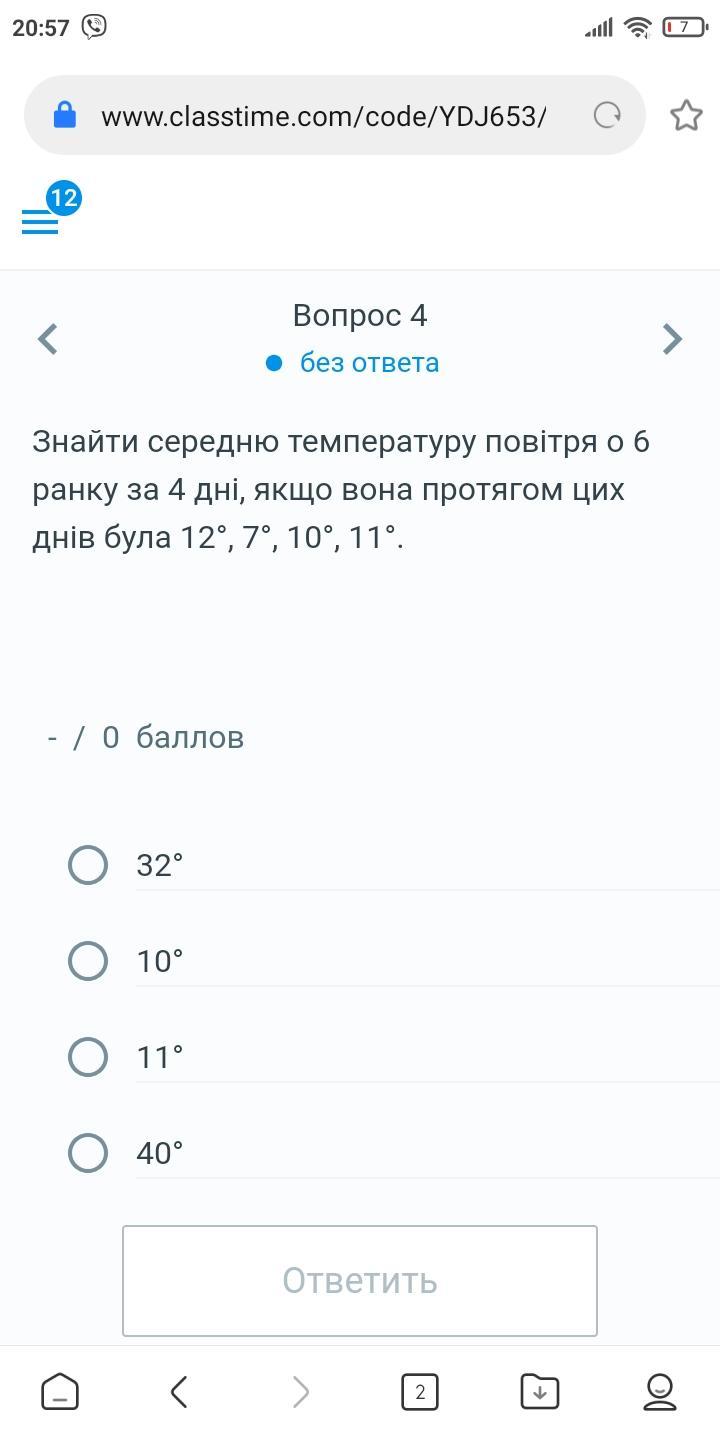Screen dimensions: 720x1440
Task: Bookmark this page with the star
Action: (686, 116)
